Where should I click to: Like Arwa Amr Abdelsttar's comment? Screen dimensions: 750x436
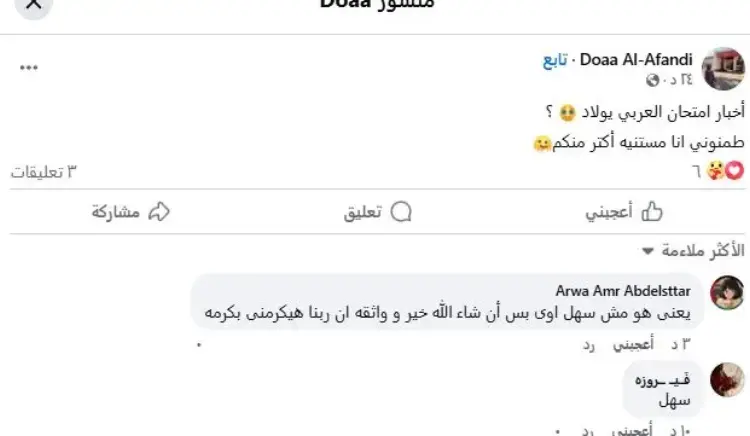634,345
